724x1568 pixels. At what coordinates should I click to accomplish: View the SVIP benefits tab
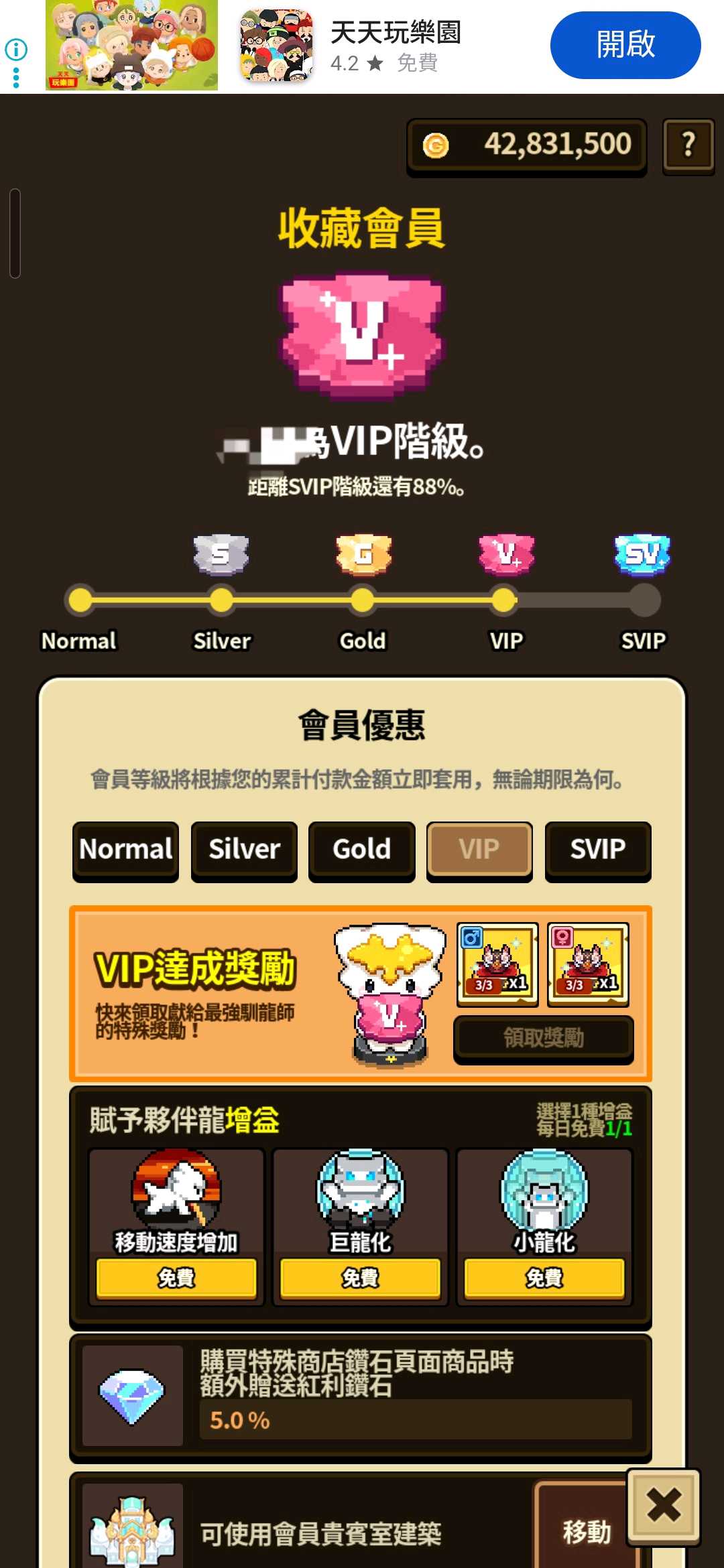pos(597,850)
